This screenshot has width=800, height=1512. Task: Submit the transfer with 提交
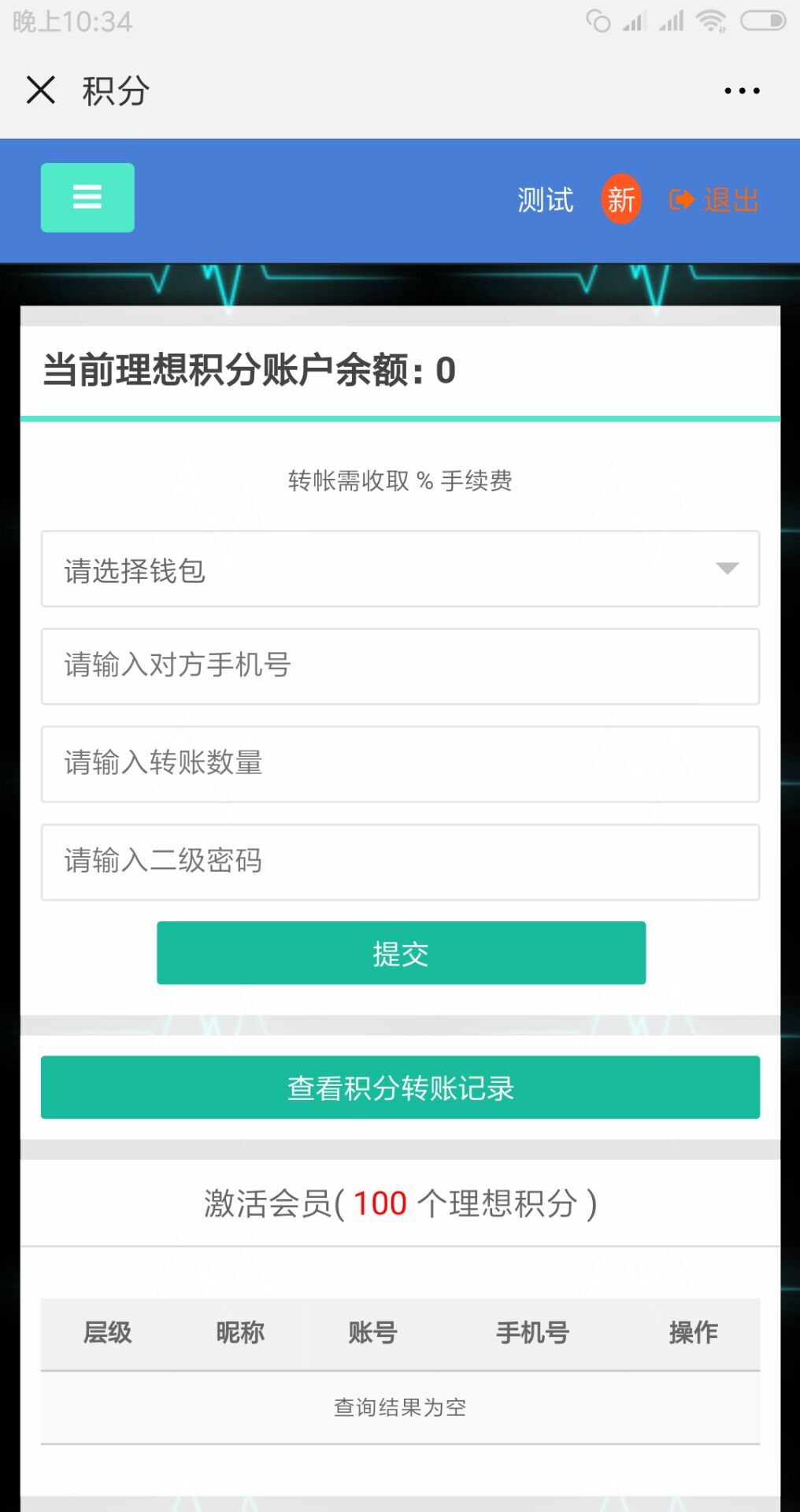(x=401, y=953)
